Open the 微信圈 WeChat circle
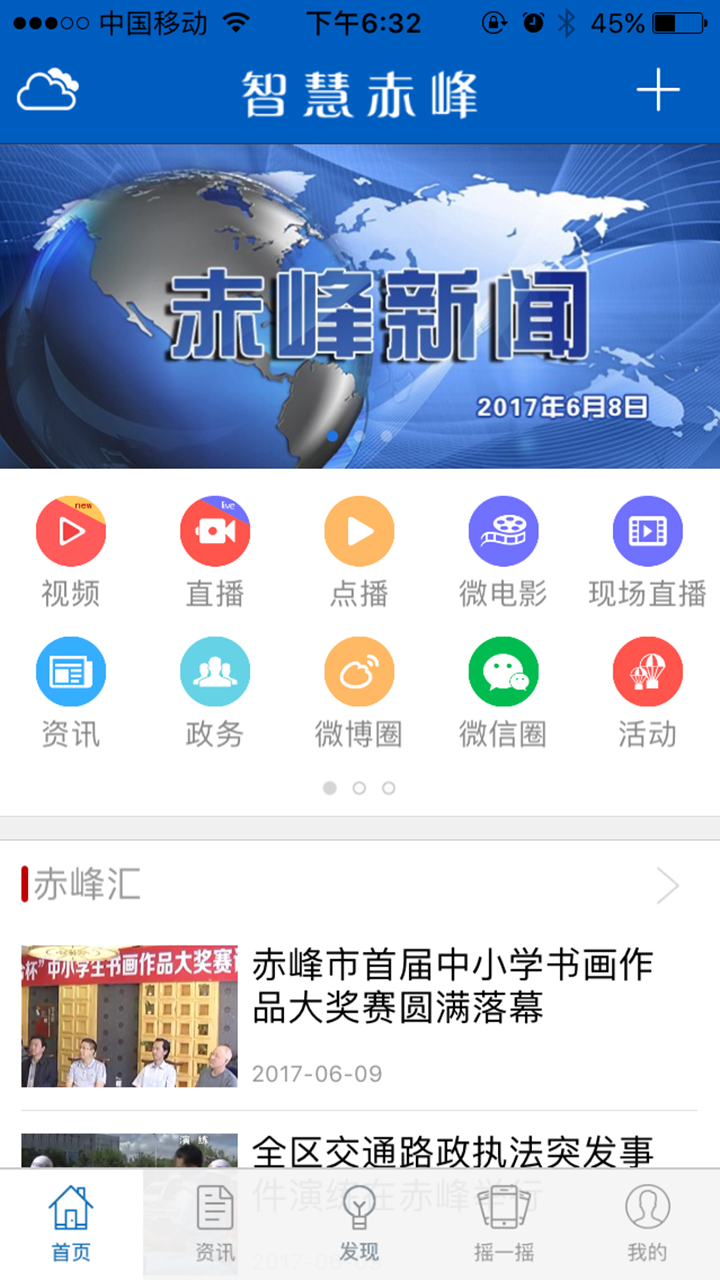This screenshot has width=720, height=1280. click(x=503, y=671)
